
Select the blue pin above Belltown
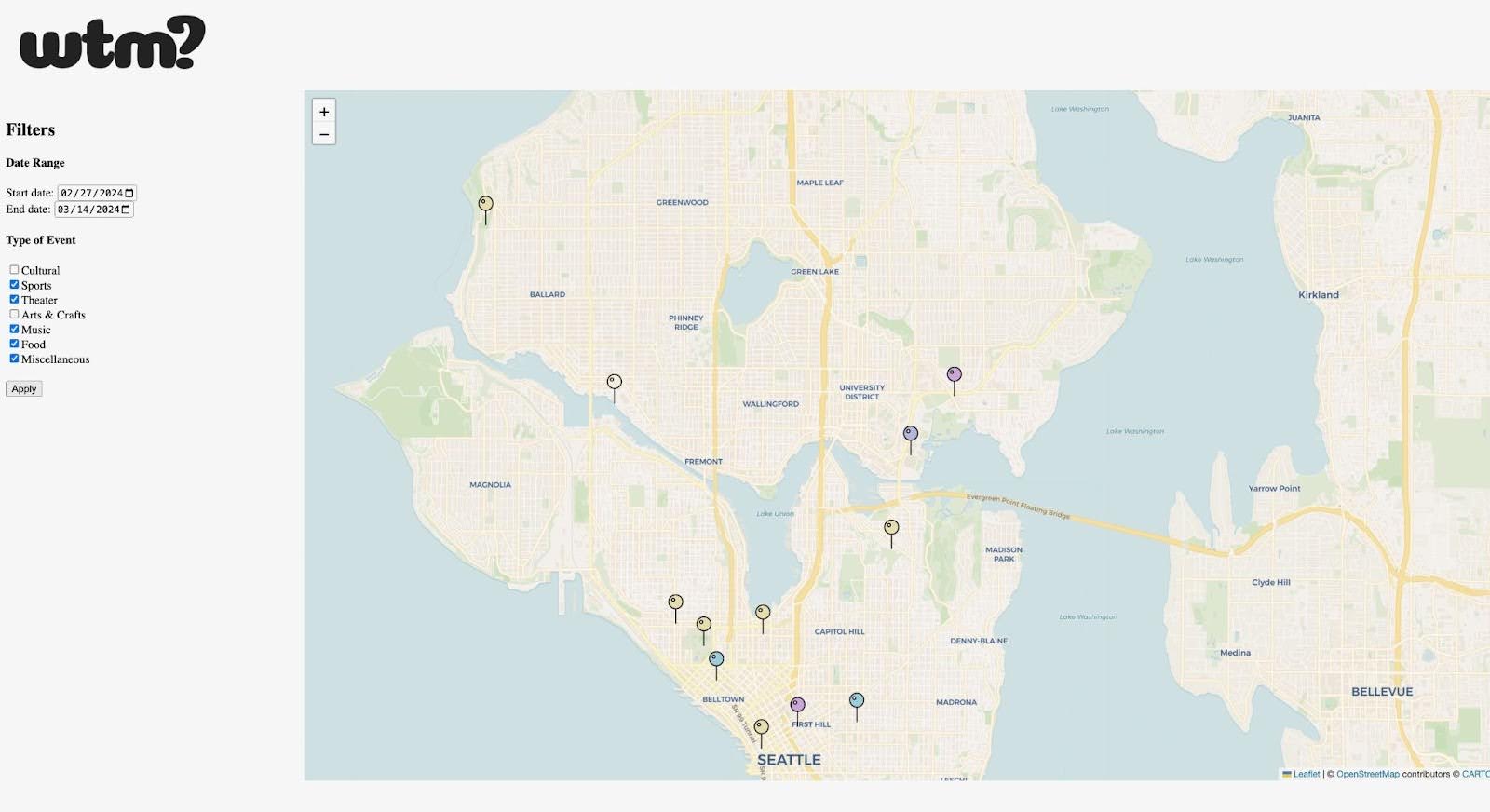click(x=716, y=659)
